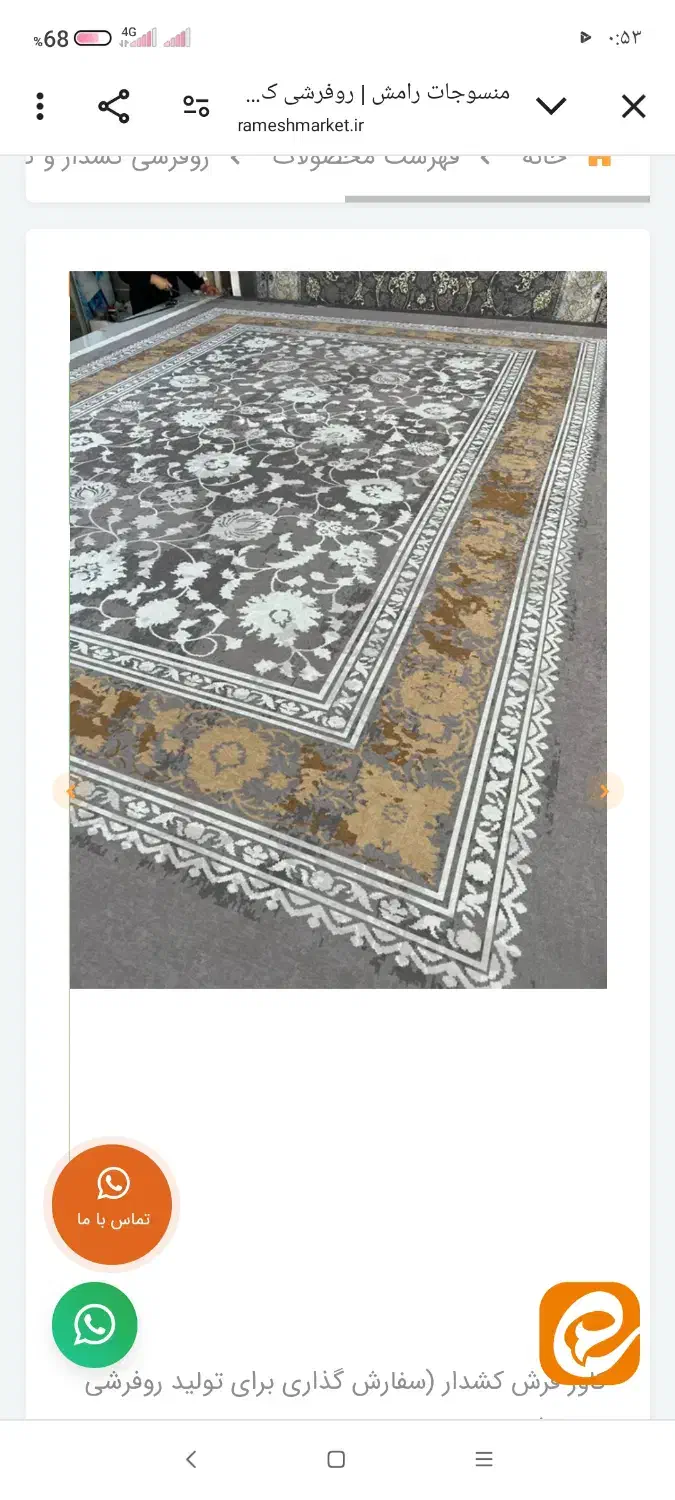Go back with the system back button

191,1459
